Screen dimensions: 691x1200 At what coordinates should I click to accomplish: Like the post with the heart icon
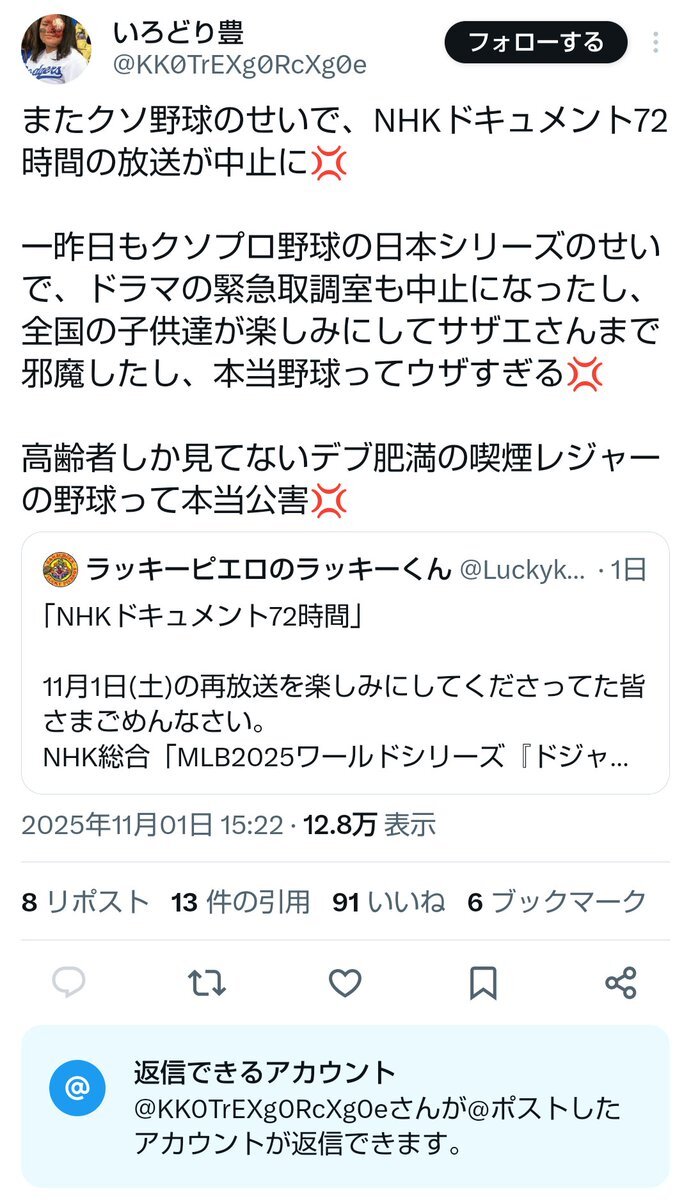[345, 984]
